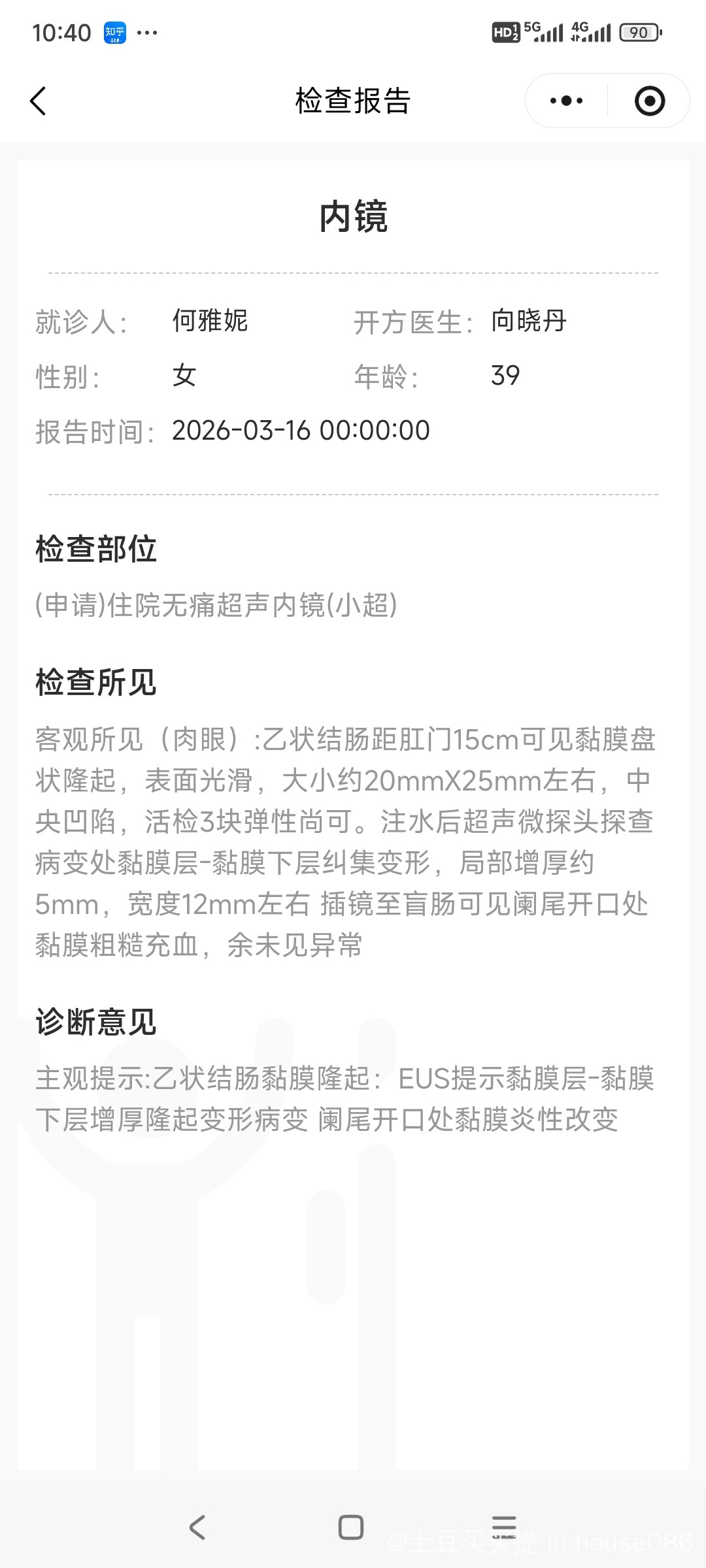Viewport: 706px width, 1568px height.
Task: Open the mini program more options menu
Action: (566, 101)
